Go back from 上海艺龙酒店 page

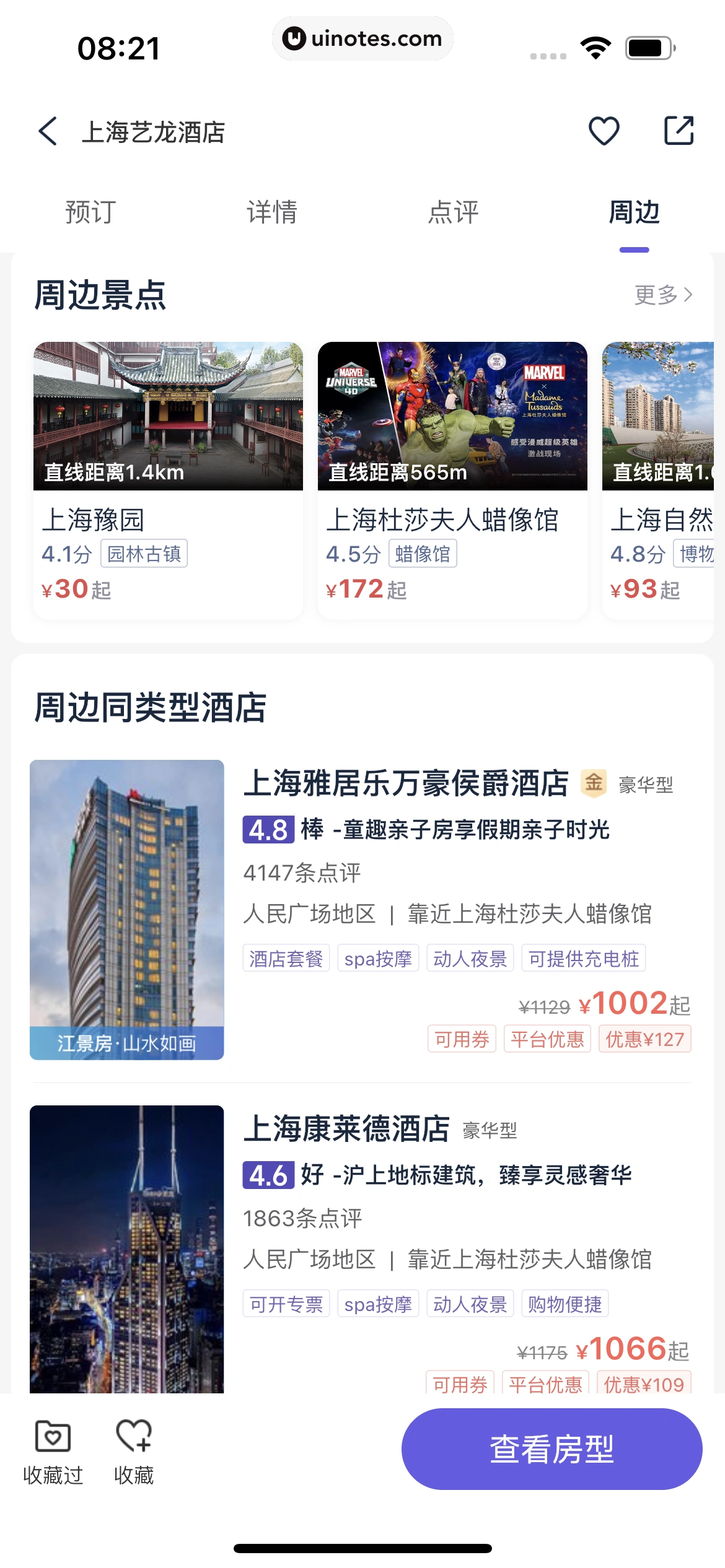click(x=48, y=131)
